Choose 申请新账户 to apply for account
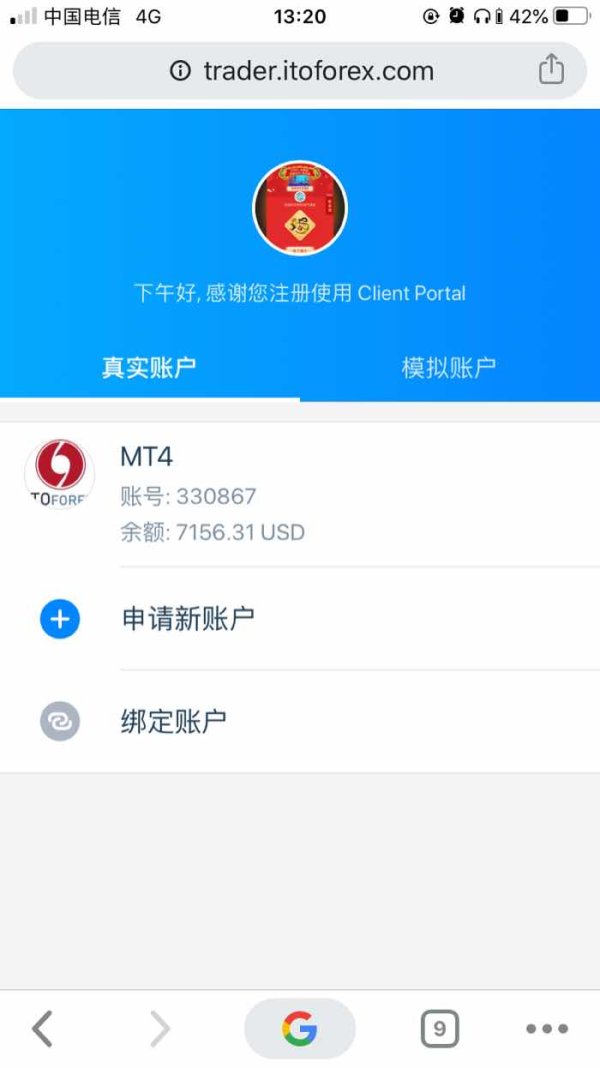The image size is (600, 1068). [300, 618]
